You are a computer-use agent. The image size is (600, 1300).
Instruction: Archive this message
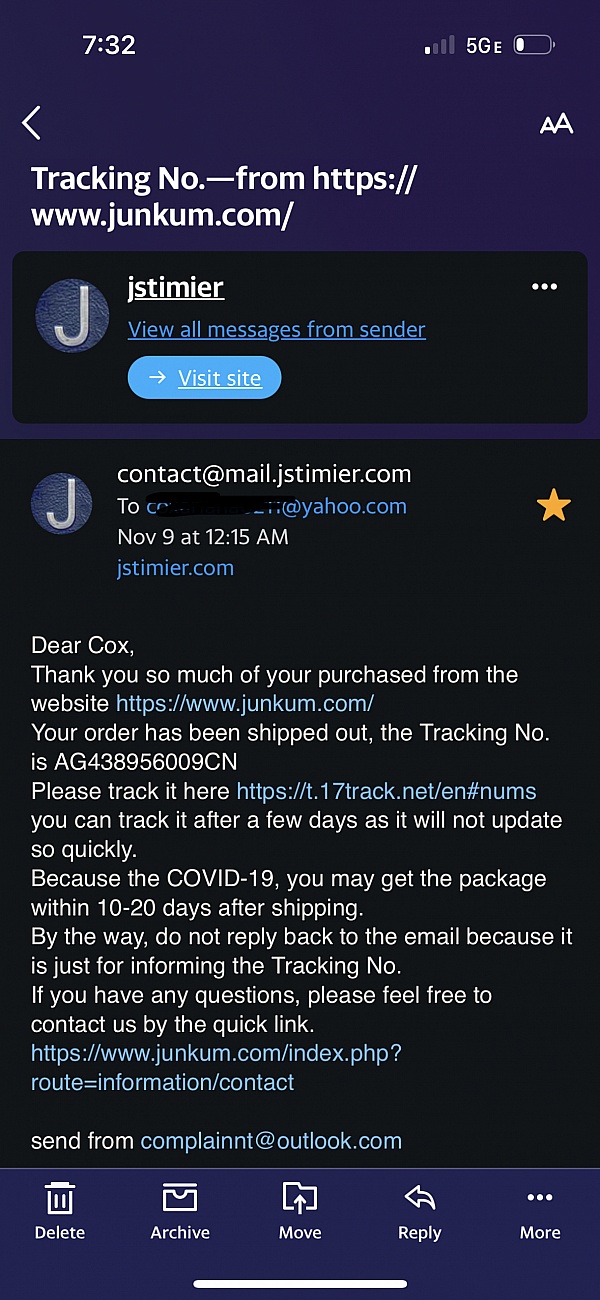click(x=180, y=1210)
